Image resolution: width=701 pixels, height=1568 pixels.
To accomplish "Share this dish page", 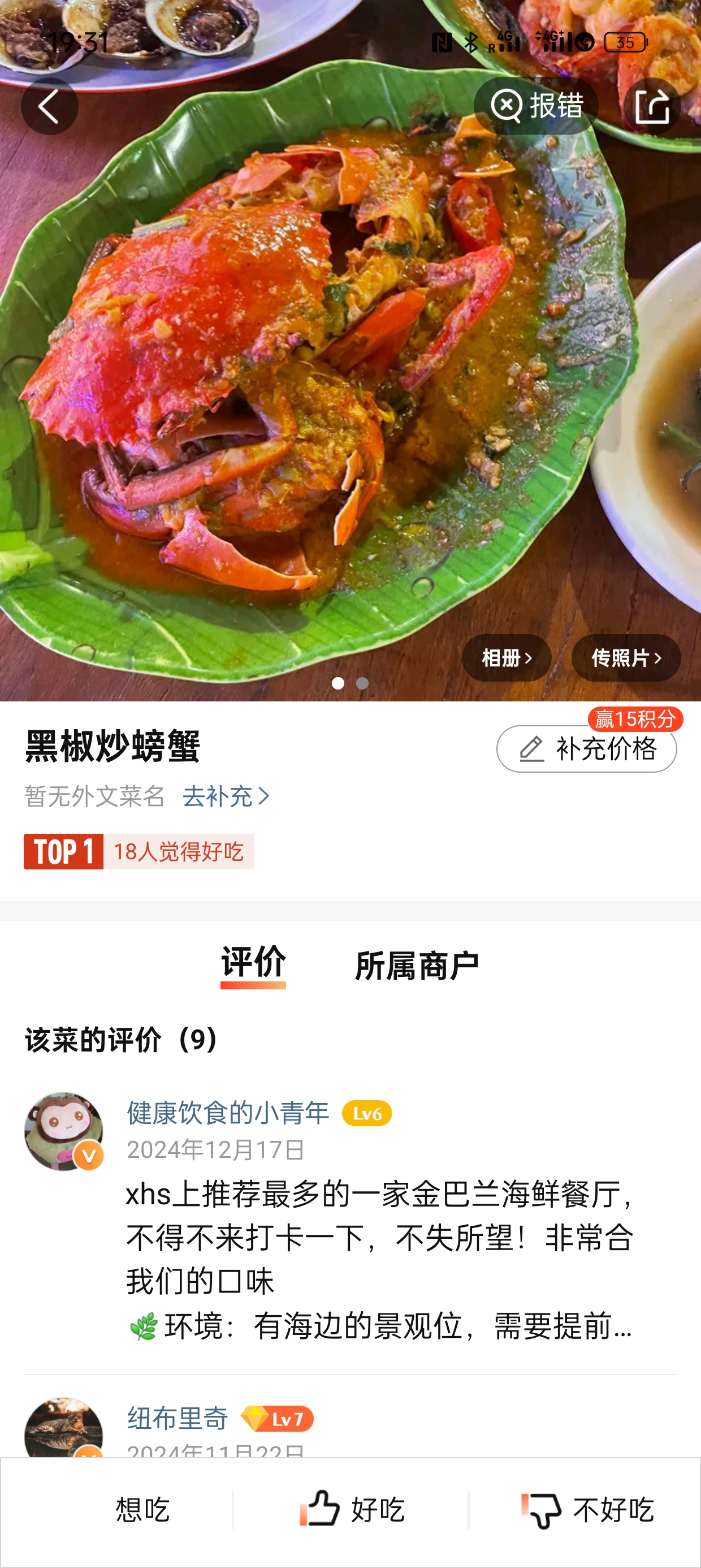I will pos(652,106).
